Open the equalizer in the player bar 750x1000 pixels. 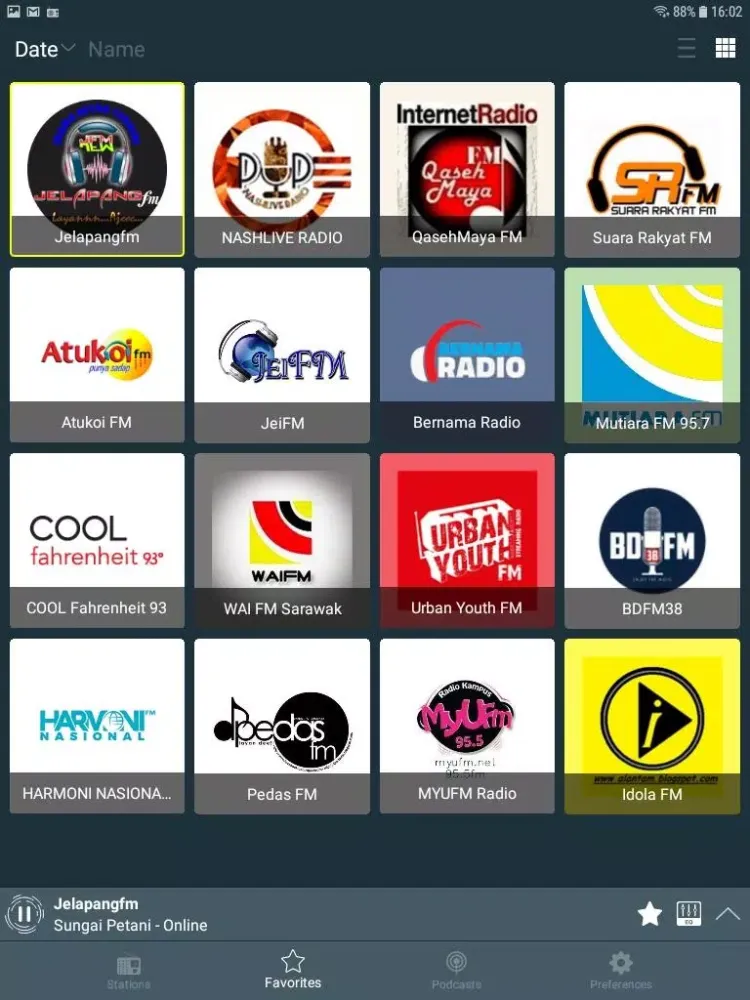point(689,914)
